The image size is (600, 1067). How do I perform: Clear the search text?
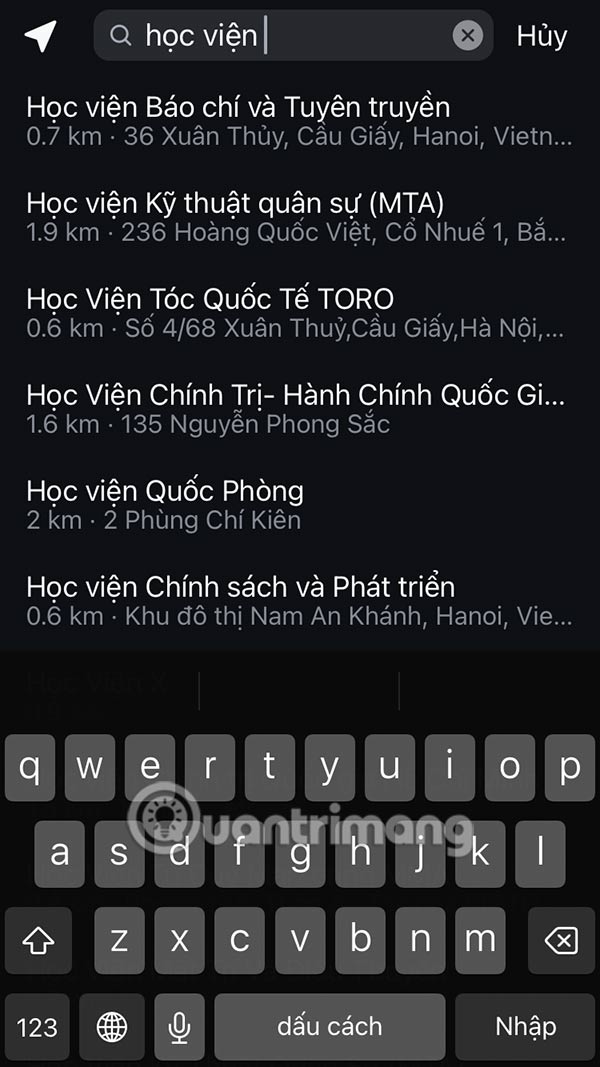tap(467, 36)
